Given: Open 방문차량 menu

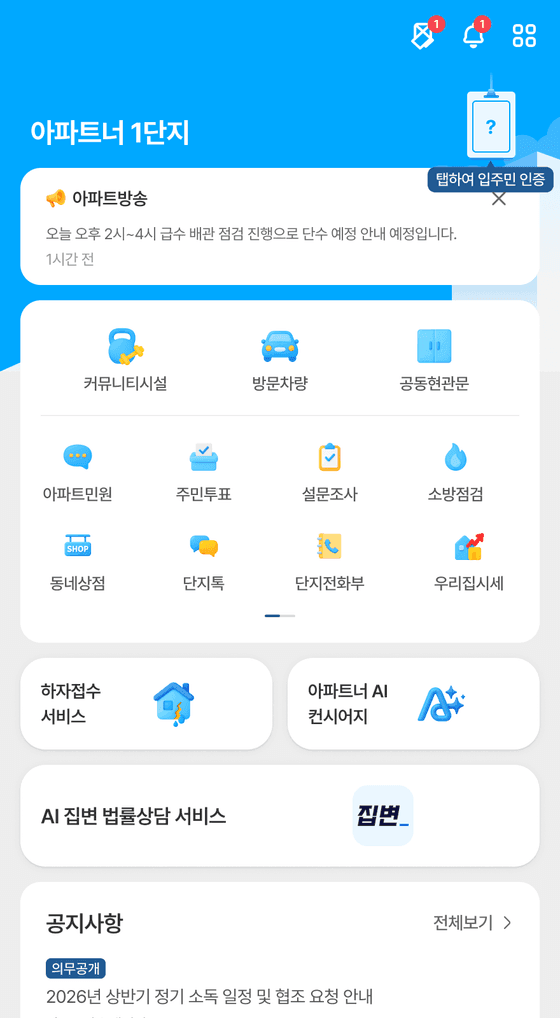Looking at the screenshot, I should click(280, 360).
